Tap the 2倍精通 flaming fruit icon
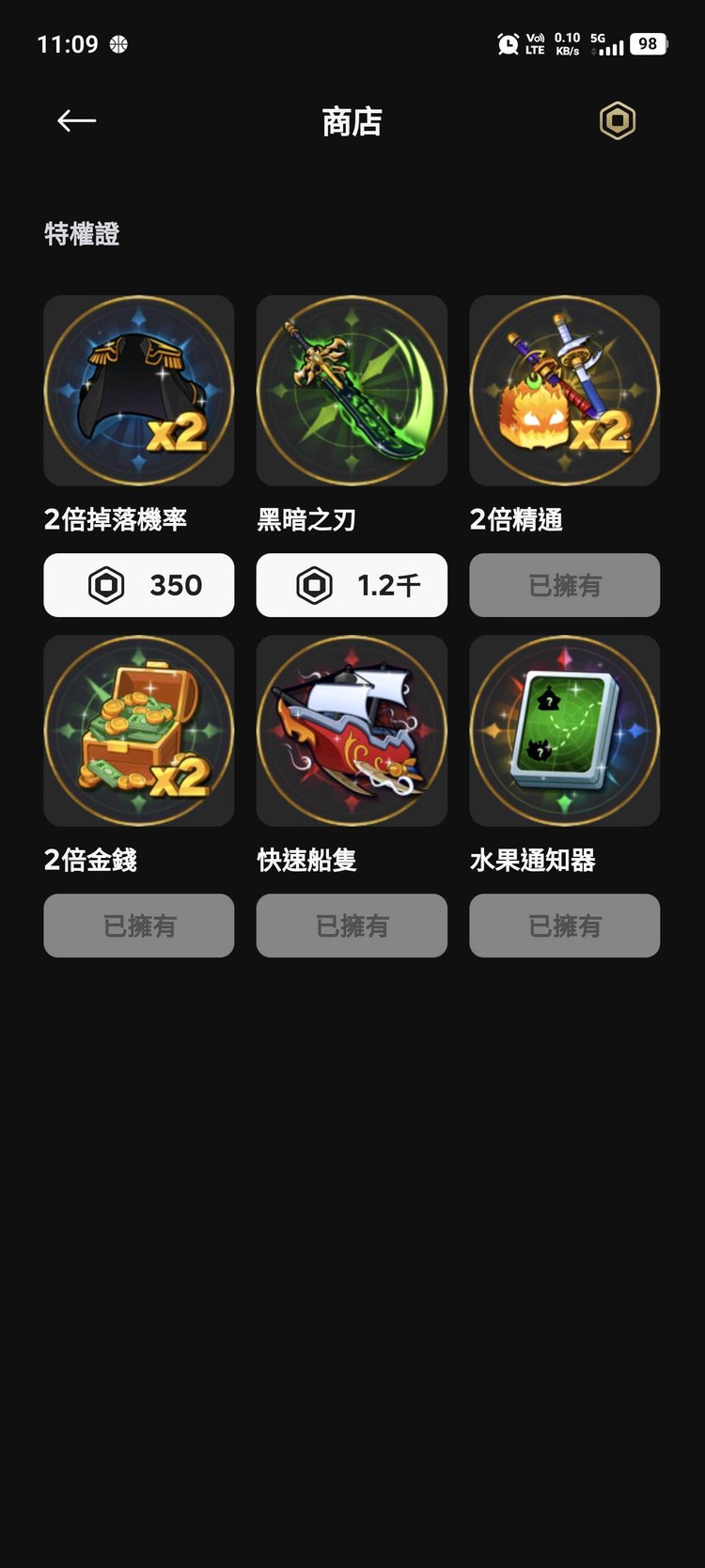Viewport: 705px width, 1568px height. [x=564, y=390]
